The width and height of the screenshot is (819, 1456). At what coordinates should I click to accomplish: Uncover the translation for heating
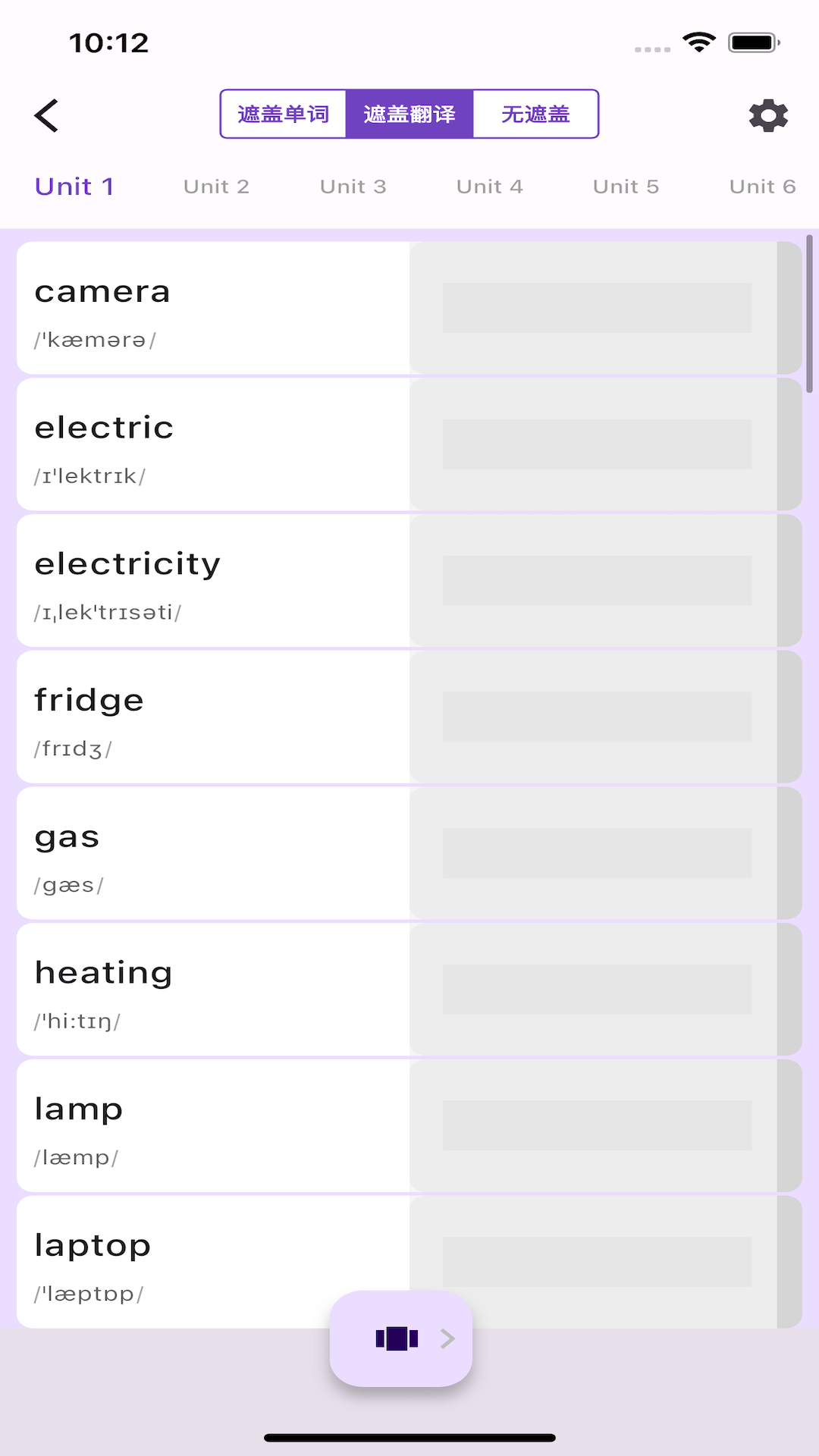pyautogui.click(x=597, y=990)
